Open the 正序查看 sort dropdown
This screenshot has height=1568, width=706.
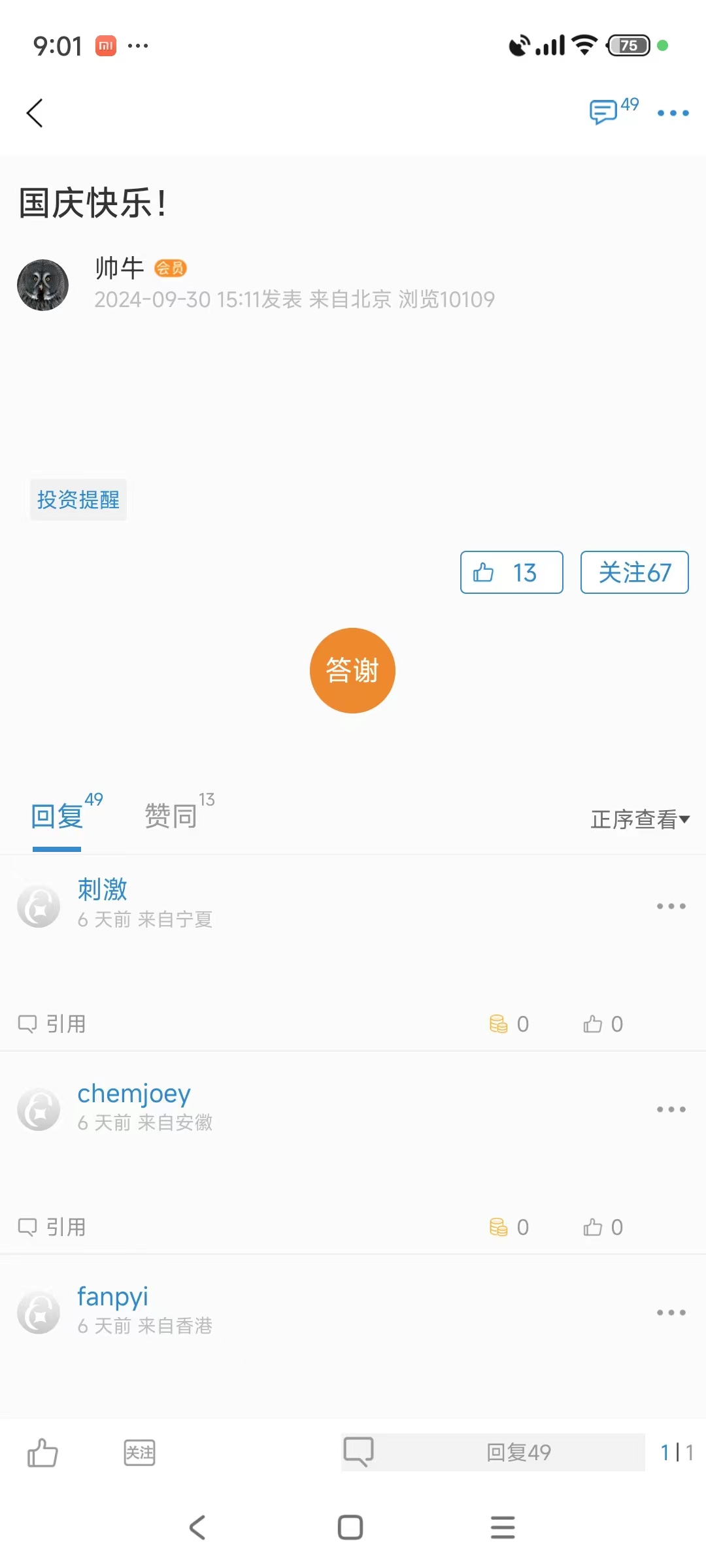click(x=639, y=819)
